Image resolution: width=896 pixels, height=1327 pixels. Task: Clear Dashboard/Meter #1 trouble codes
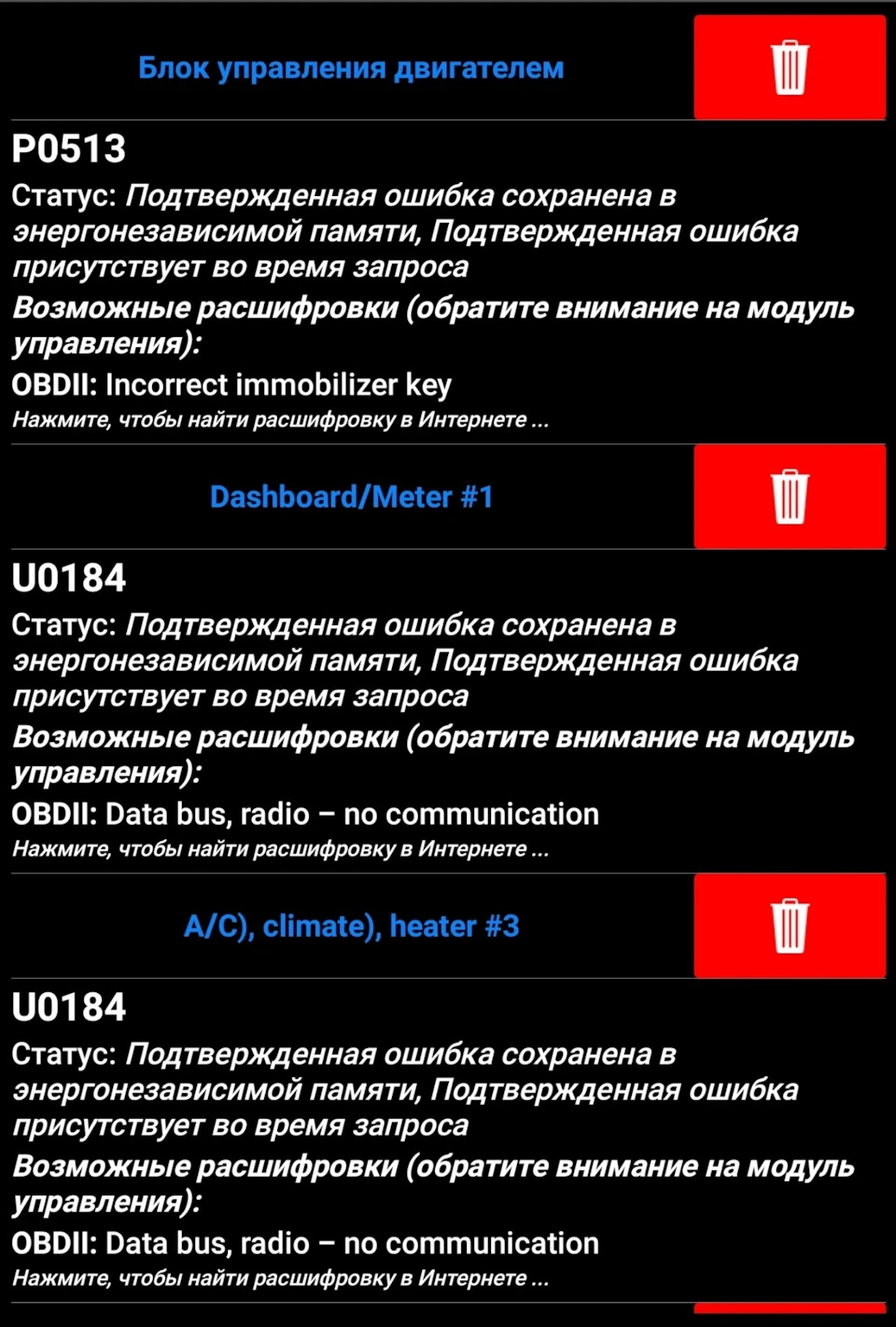pos(790,496)
